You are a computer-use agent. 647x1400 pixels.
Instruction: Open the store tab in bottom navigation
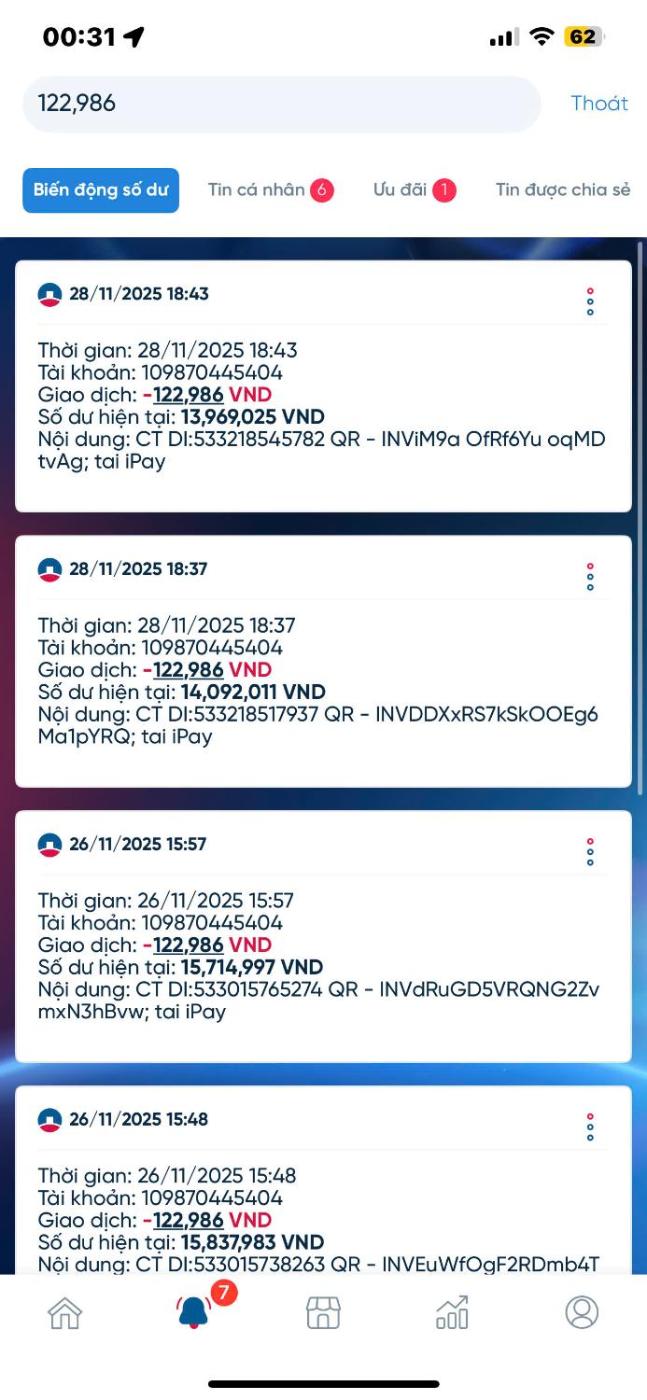[323, 1313]
